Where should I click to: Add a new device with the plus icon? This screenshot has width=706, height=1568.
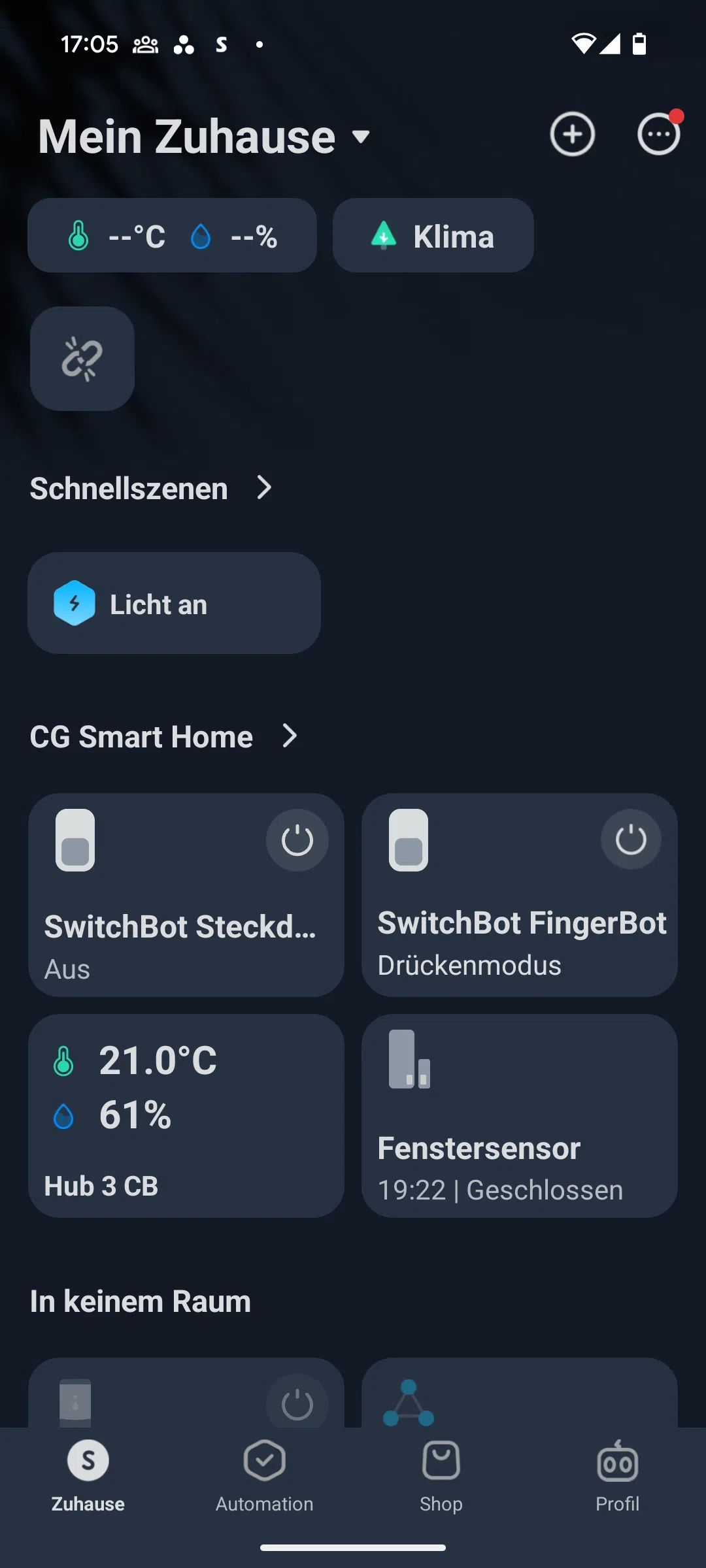pyautogui.click(x=572, y=135)
